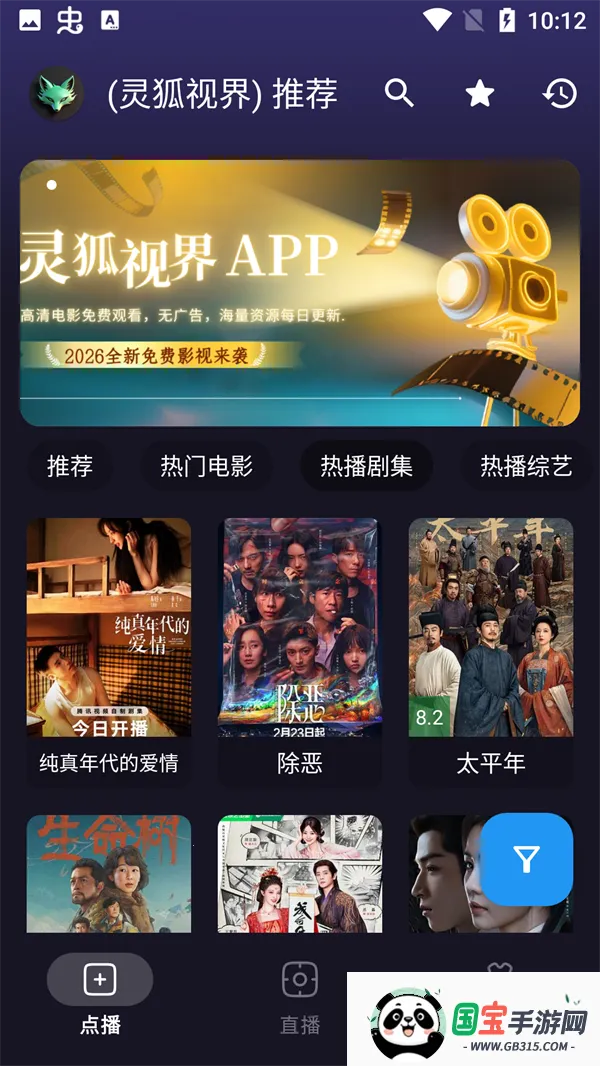
Task: Open watch history icon
Action: coord(560,94)
